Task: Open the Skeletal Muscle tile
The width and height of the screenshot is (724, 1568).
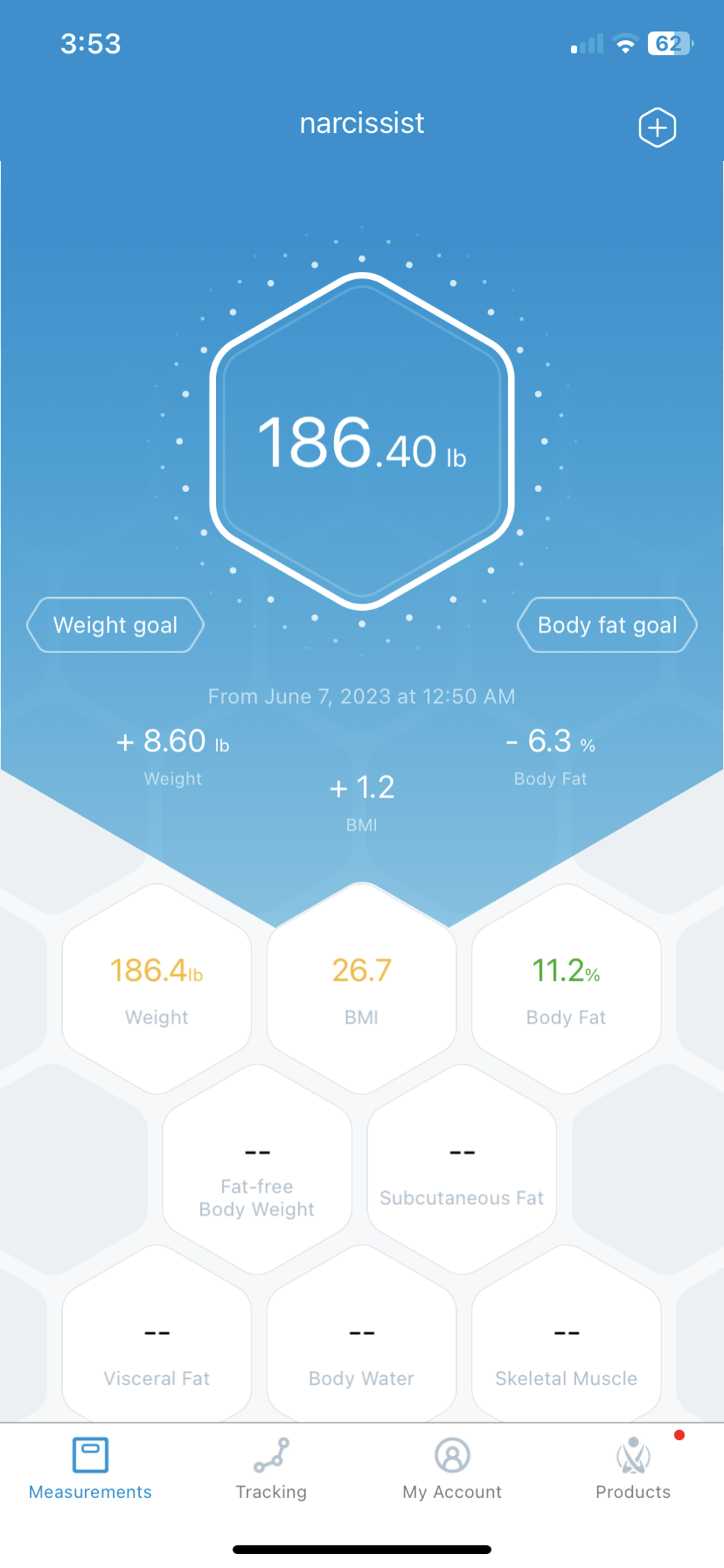Action: click(x=567, y=1339)
